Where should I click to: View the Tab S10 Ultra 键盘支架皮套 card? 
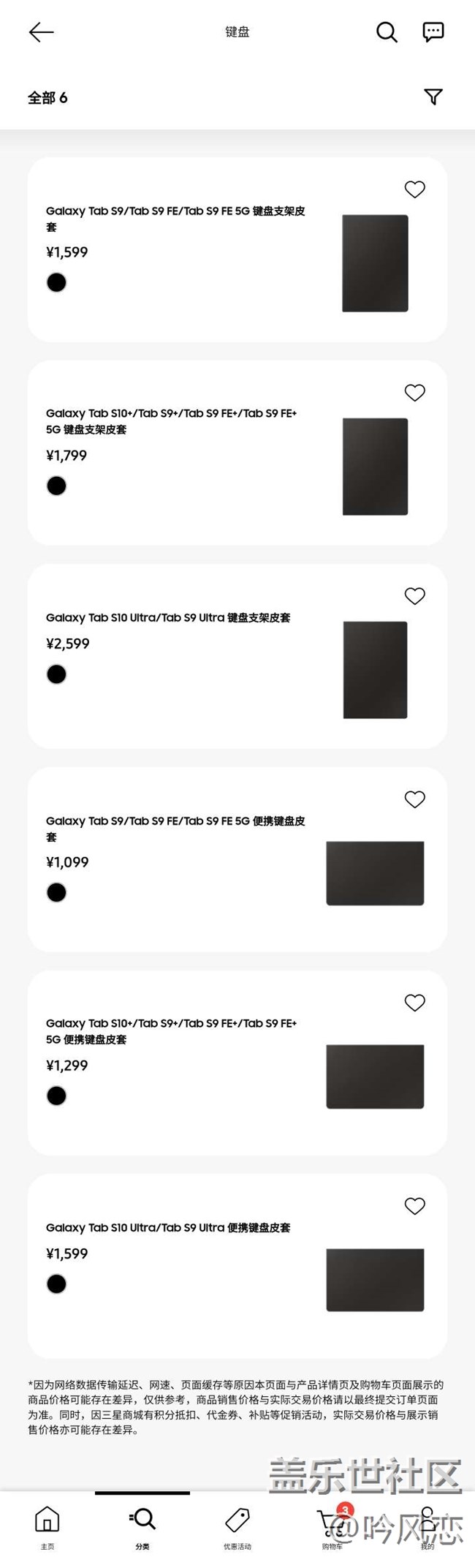pos(168,618)
